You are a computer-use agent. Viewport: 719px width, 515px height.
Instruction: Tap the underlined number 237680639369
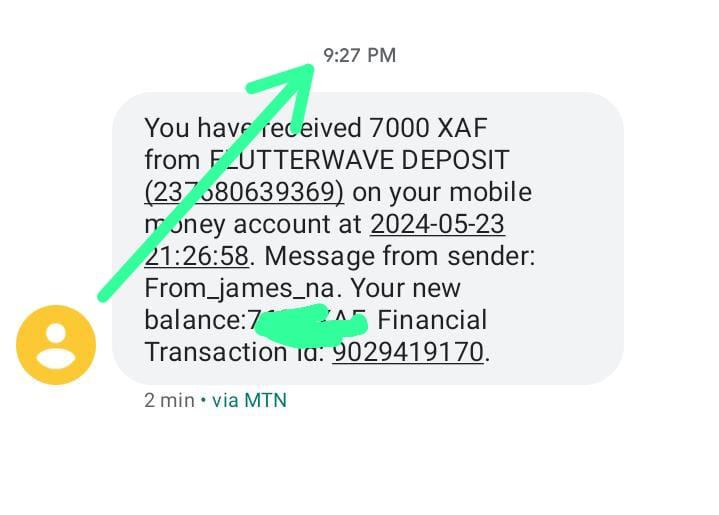pyautogui.click(x=244, y=192)
